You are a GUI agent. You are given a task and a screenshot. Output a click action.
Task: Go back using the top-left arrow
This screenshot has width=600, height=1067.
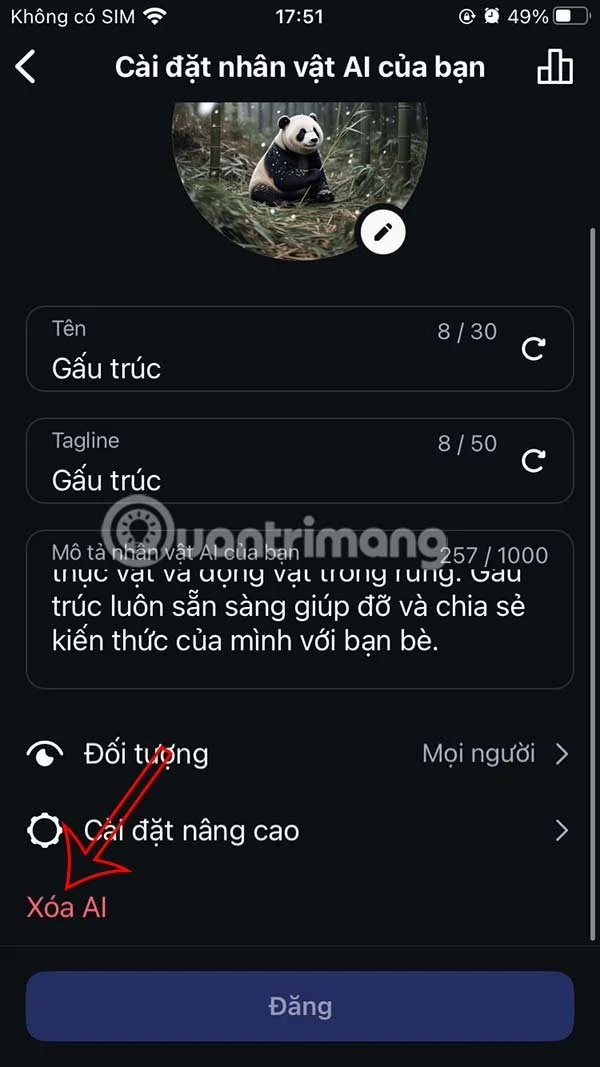click(26, 67)
